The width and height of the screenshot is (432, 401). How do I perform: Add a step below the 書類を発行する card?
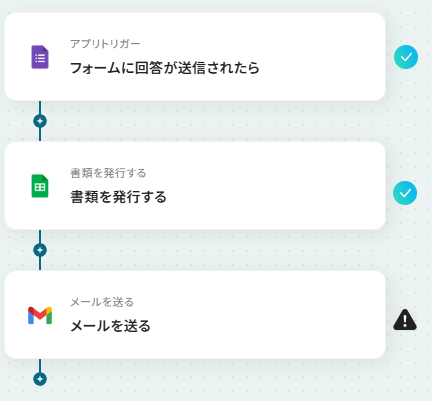(x=40, y=250)
